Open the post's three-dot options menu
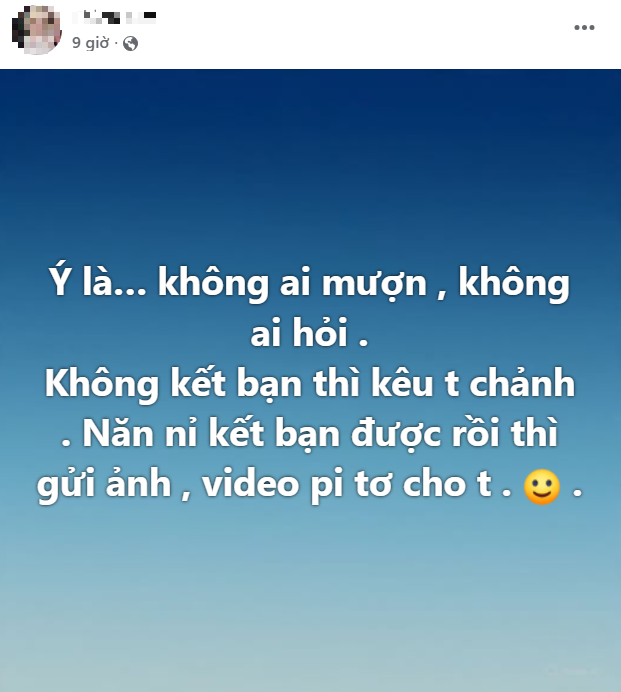The image size is (621, 692). (x=584, y=28)
